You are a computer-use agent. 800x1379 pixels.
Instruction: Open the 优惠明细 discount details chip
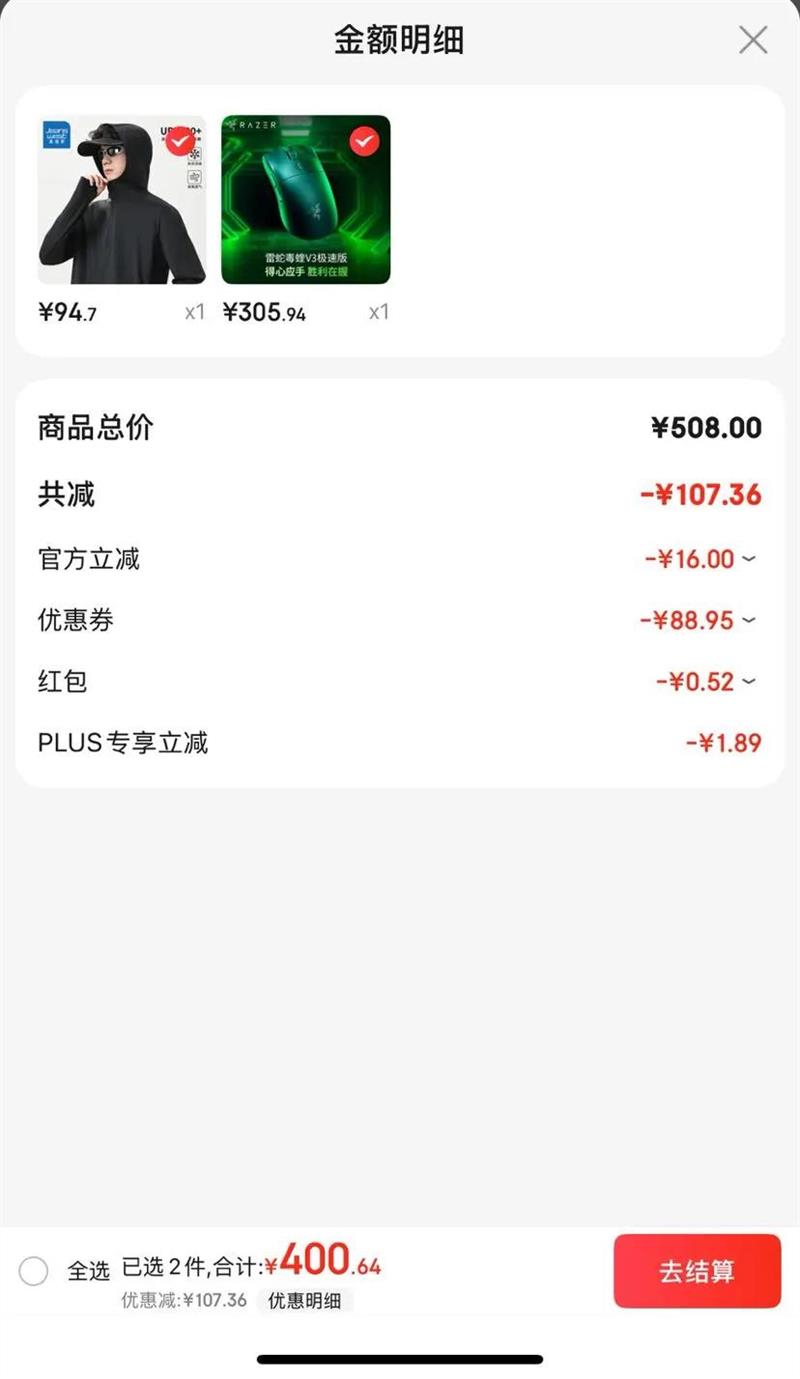tap(304, 1300)
